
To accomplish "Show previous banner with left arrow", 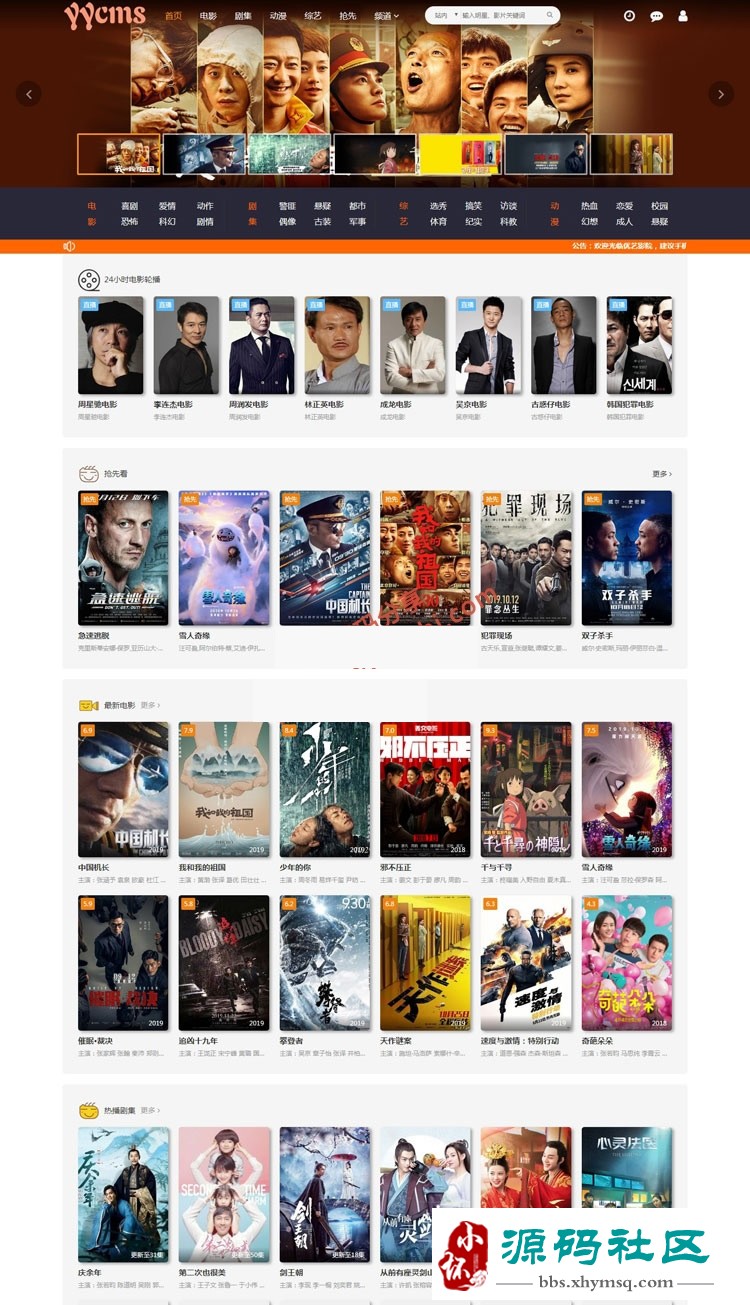I will pos(28,94).
